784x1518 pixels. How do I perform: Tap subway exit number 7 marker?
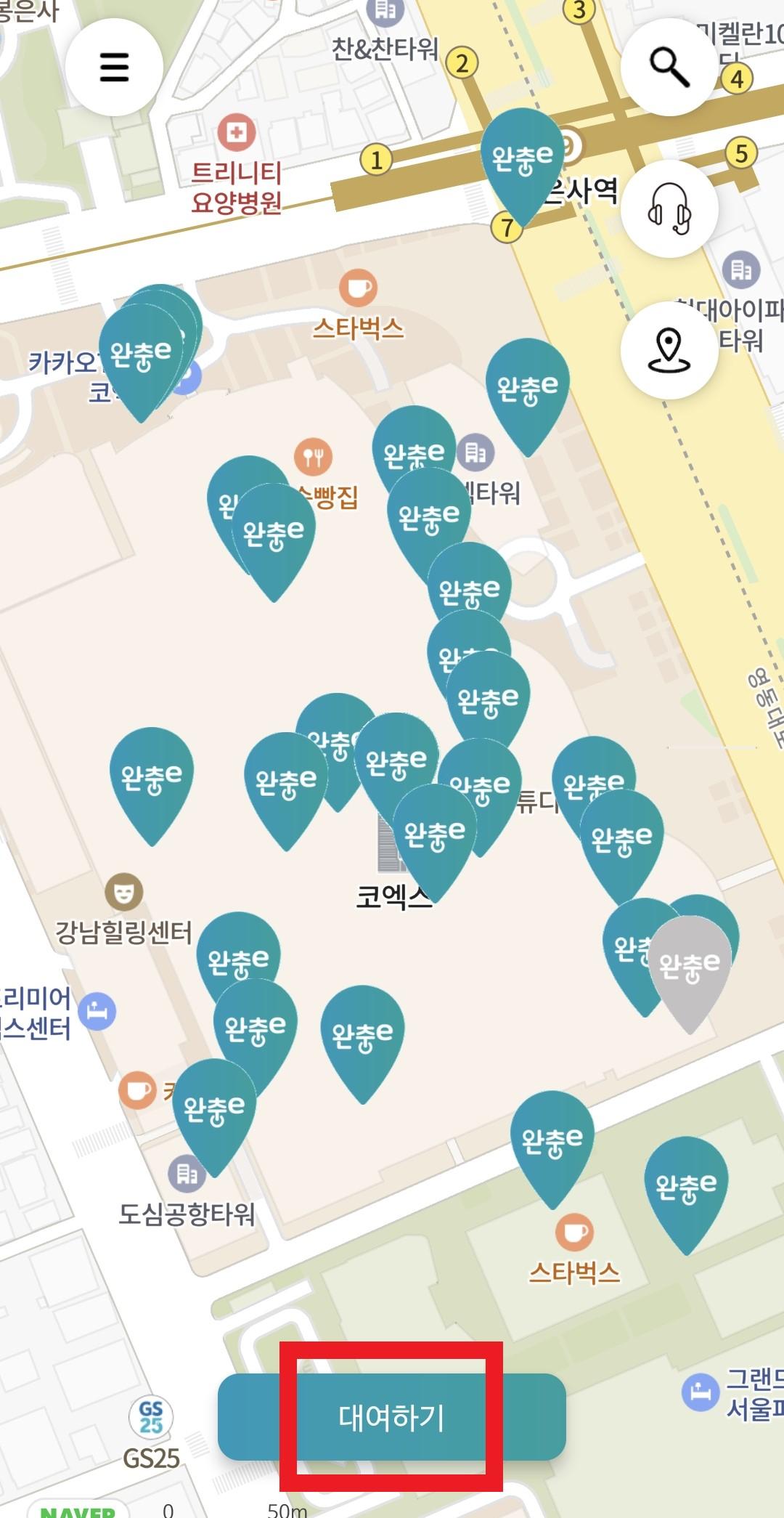pos(506,227)
